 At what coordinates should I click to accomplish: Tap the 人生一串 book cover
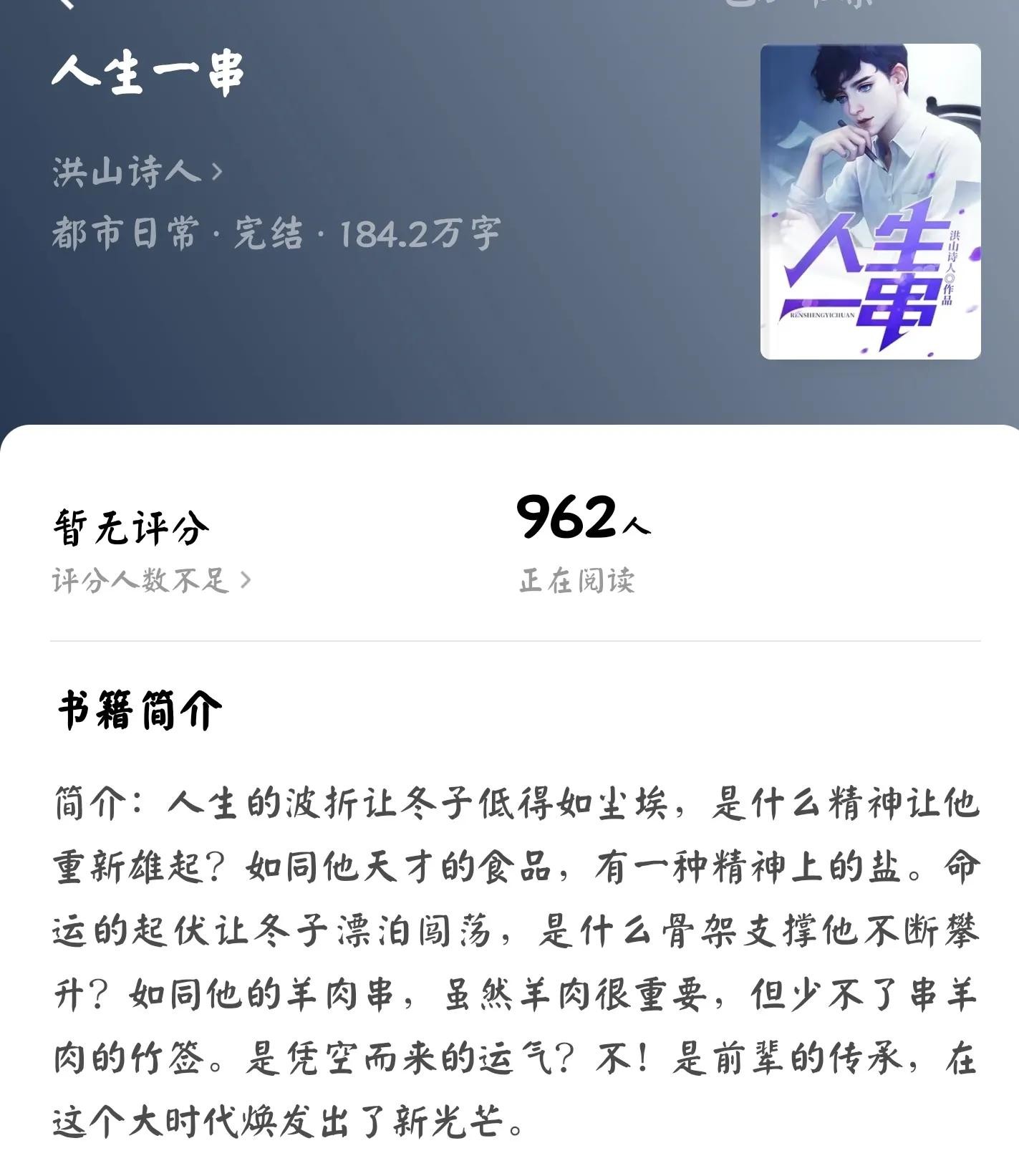point(870,201)
